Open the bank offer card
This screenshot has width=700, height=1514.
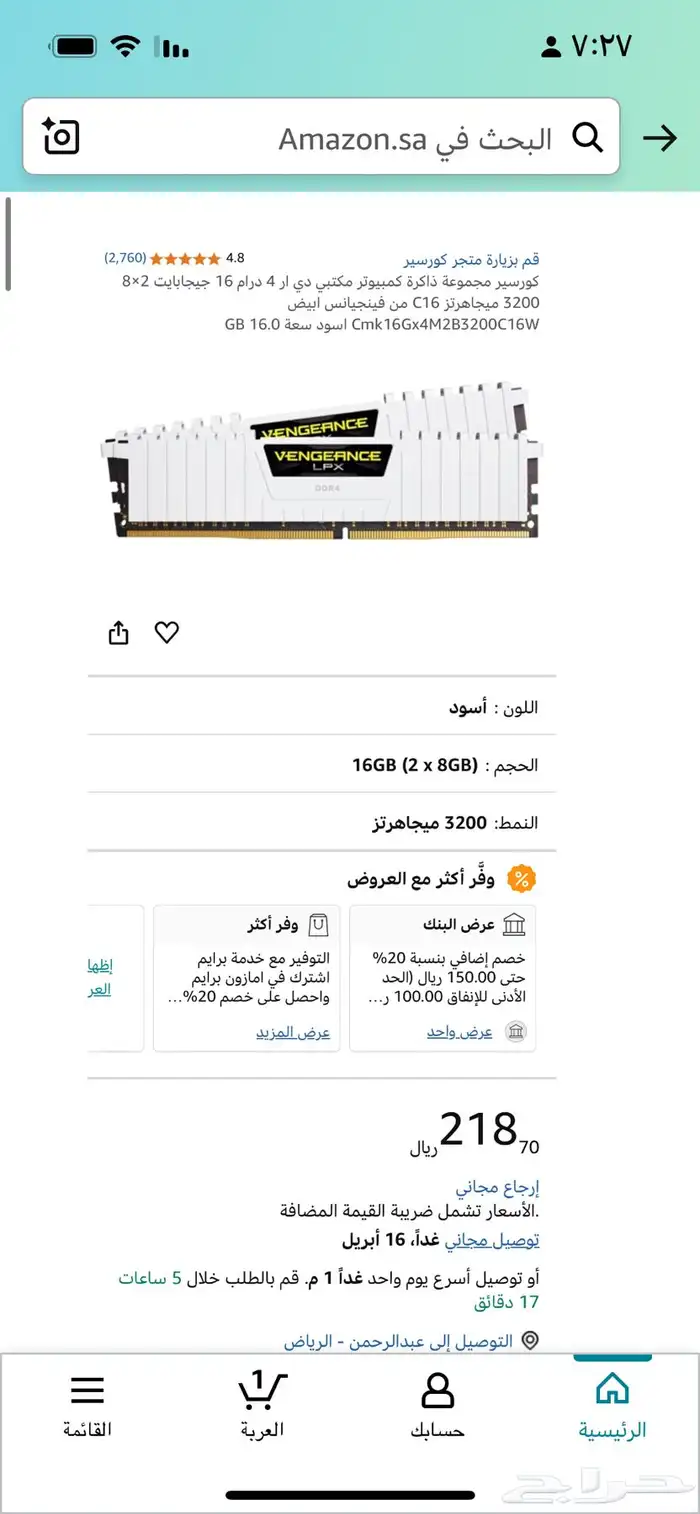click(x=442, y=977)
